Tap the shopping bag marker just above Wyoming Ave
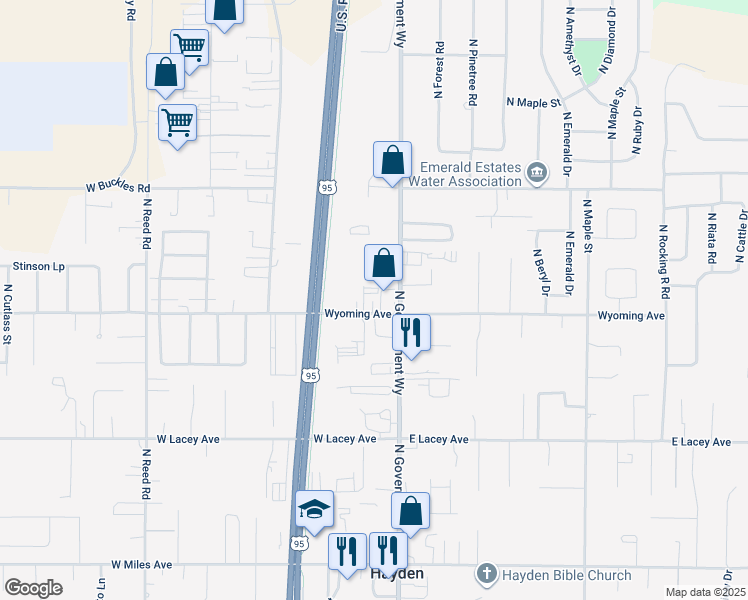This screenshot has height=600, width=748. coord(383,264)
